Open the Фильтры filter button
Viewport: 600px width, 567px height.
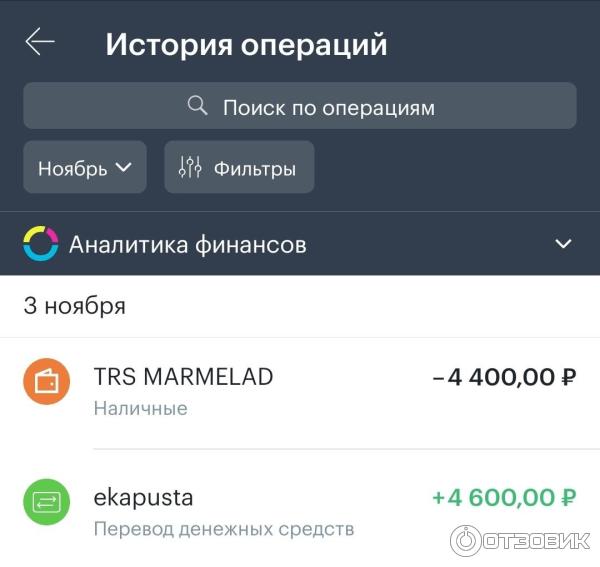[239, 168]
